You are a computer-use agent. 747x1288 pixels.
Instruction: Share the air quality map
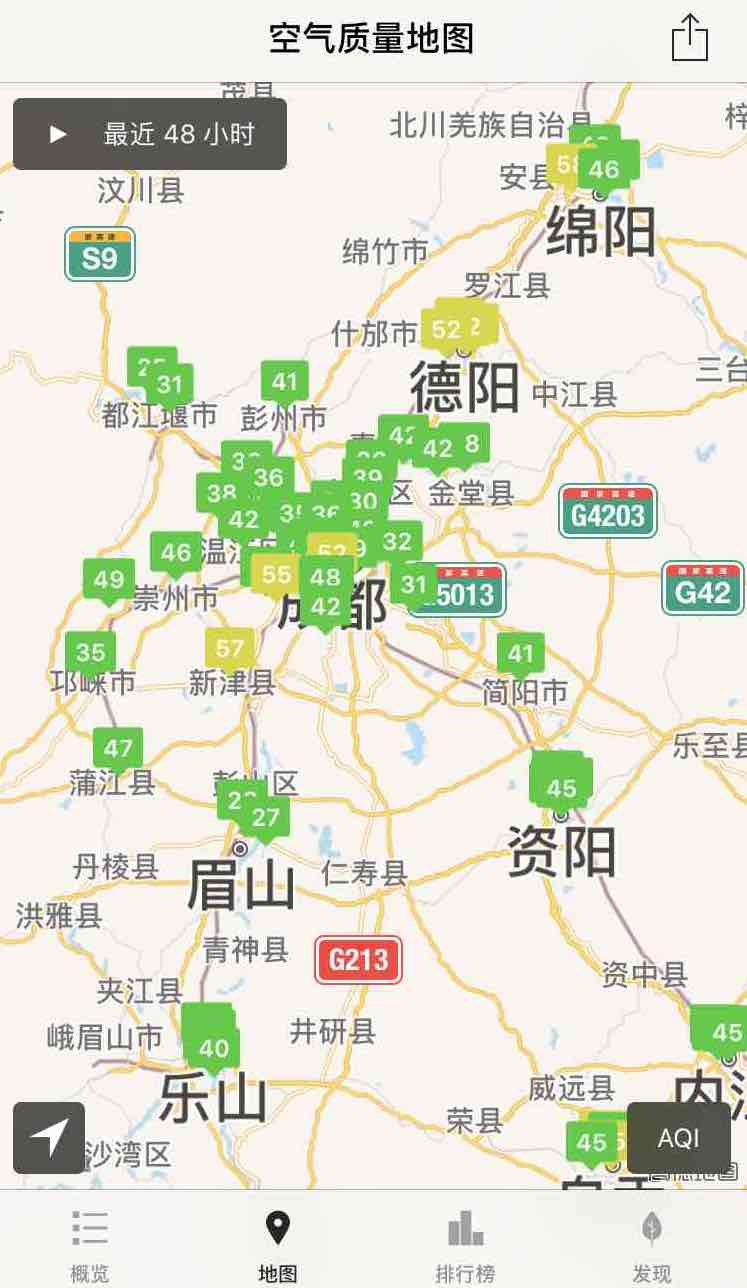click(x=689, y=39)
